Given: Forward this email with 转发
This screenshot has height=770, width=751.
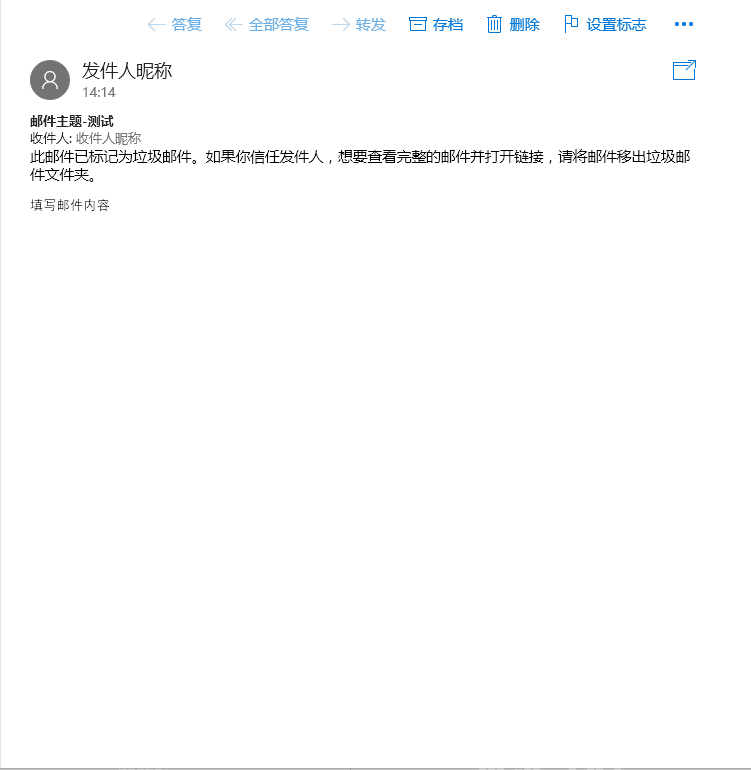Looking at the screenshot, I should pos(359,25).
